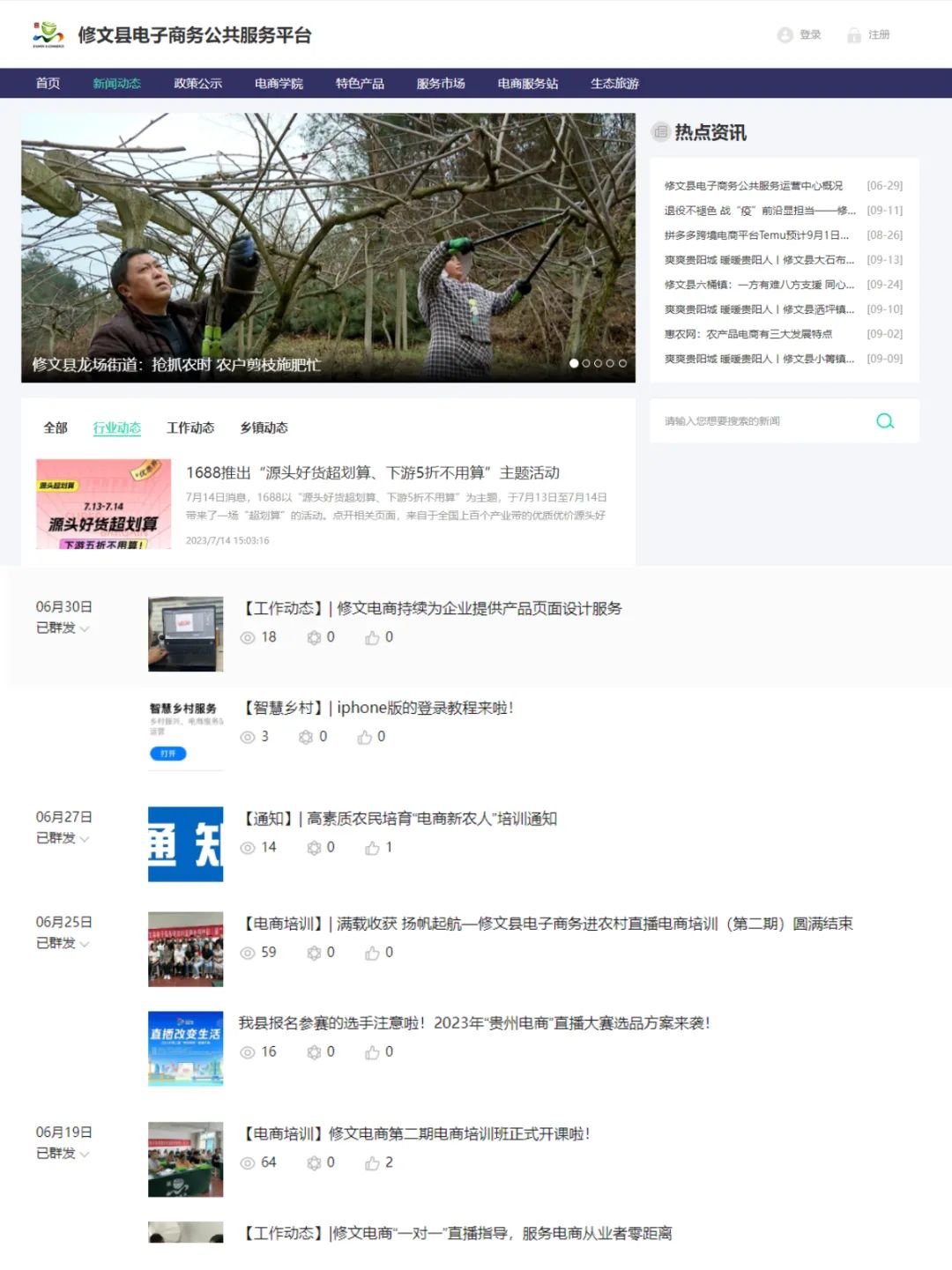Click the 打开 button on the 智慧乡村服务 card
This screenshot has height=1270, width=952.
pos(169,754)
